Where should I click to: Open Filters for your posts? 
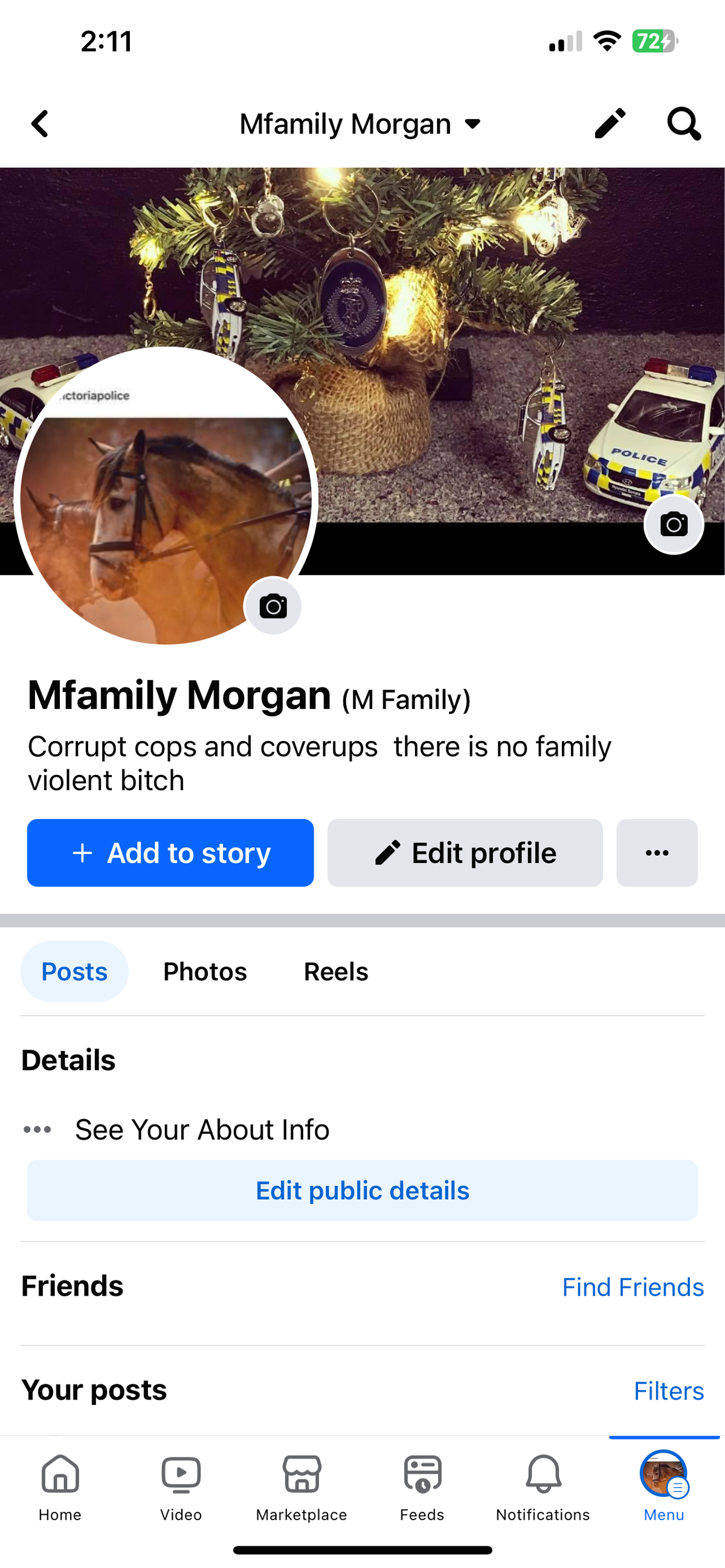(668, 1391)
